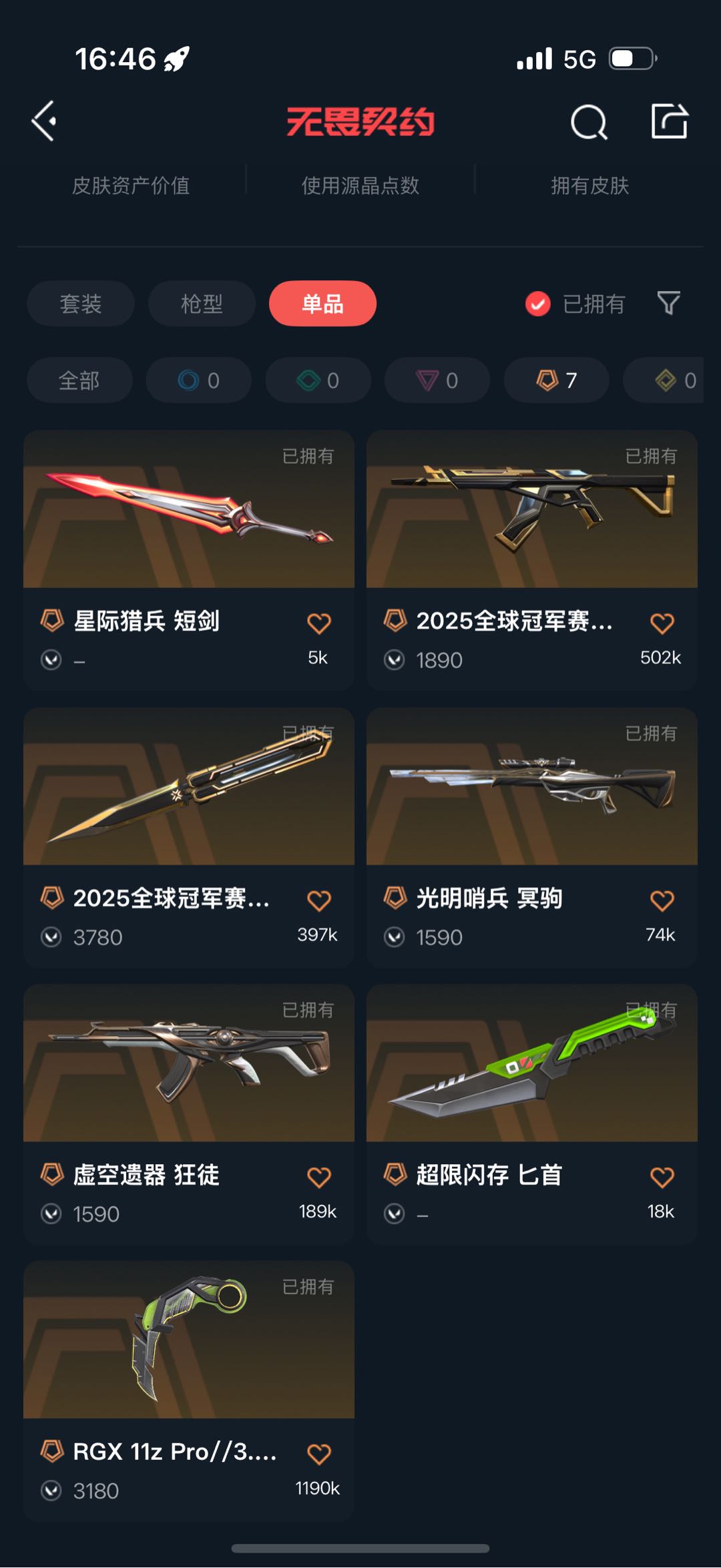The image size is (721, 1568).
Task: Switch to the 枪型 tab
Action: click(202, 304)
